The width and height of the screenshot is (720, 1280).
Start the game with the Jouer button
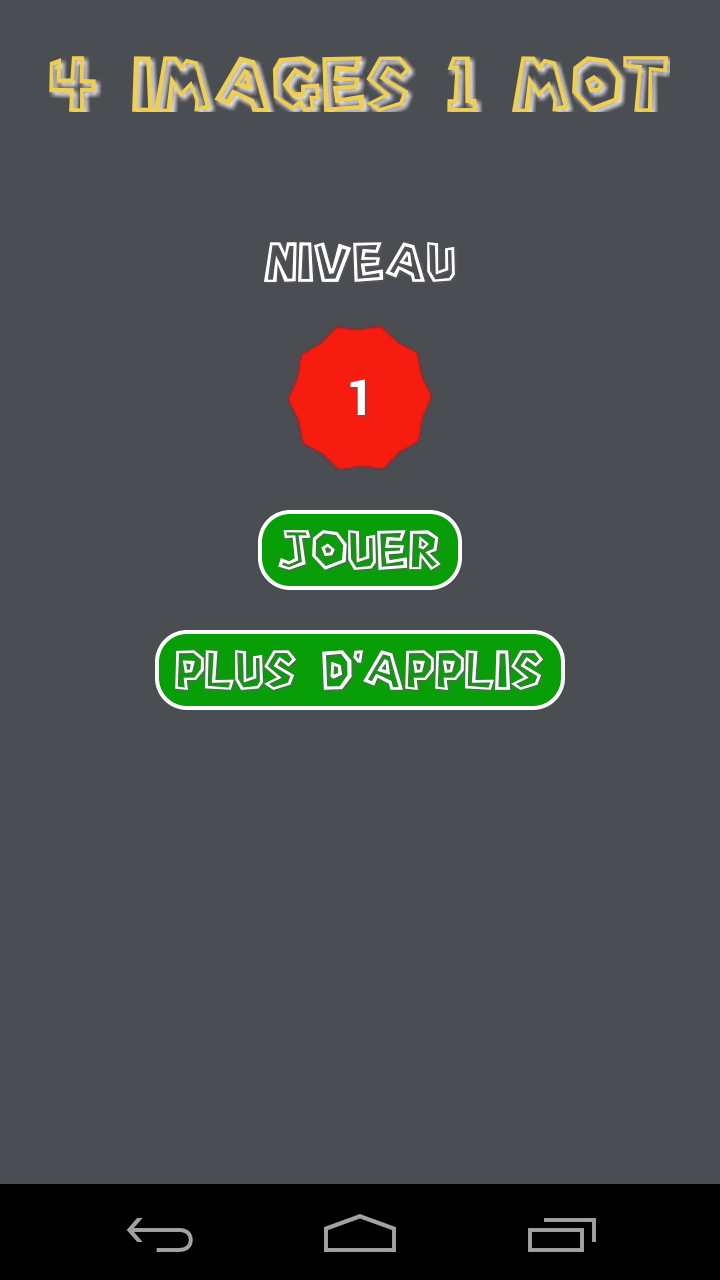click(360, 550)
